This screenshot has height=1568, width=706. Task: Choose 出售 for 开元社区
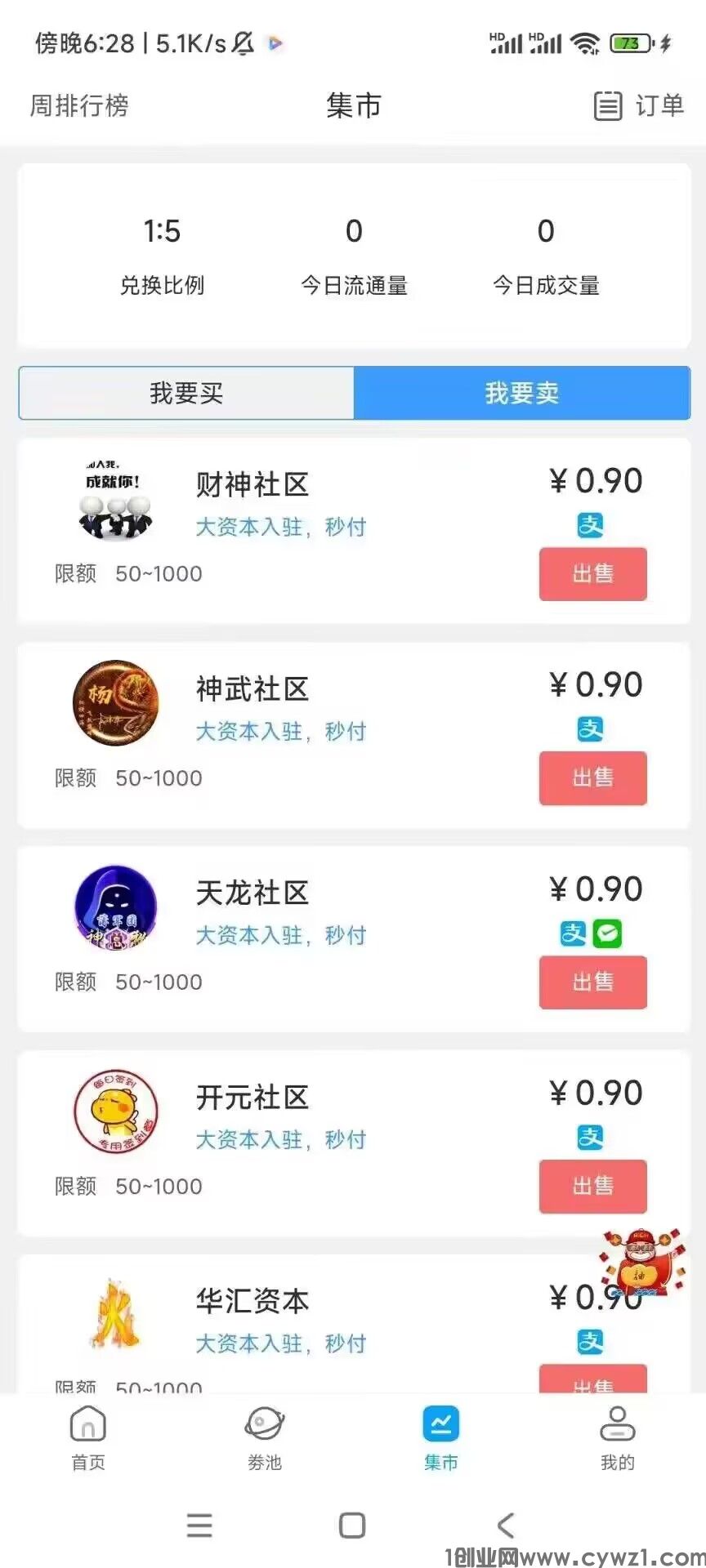pyautogui.click(x=592, y=1187)
